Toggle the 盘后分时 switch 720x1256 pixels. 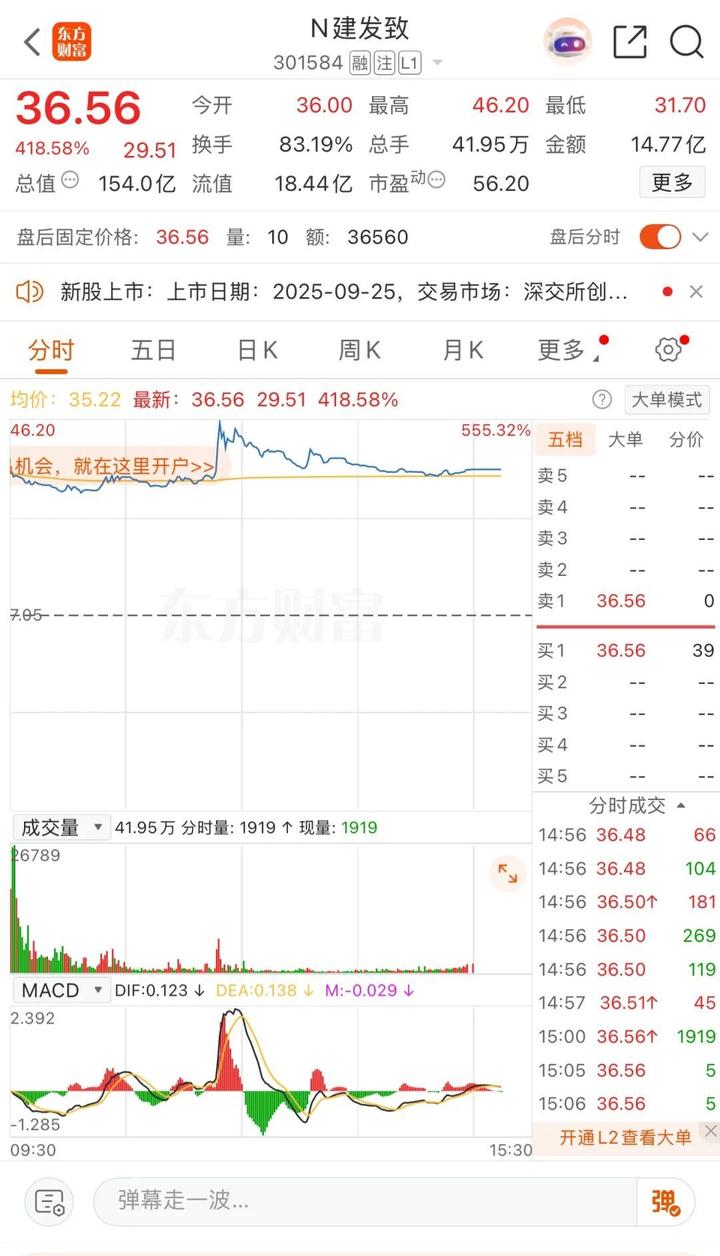pos(661,237)
